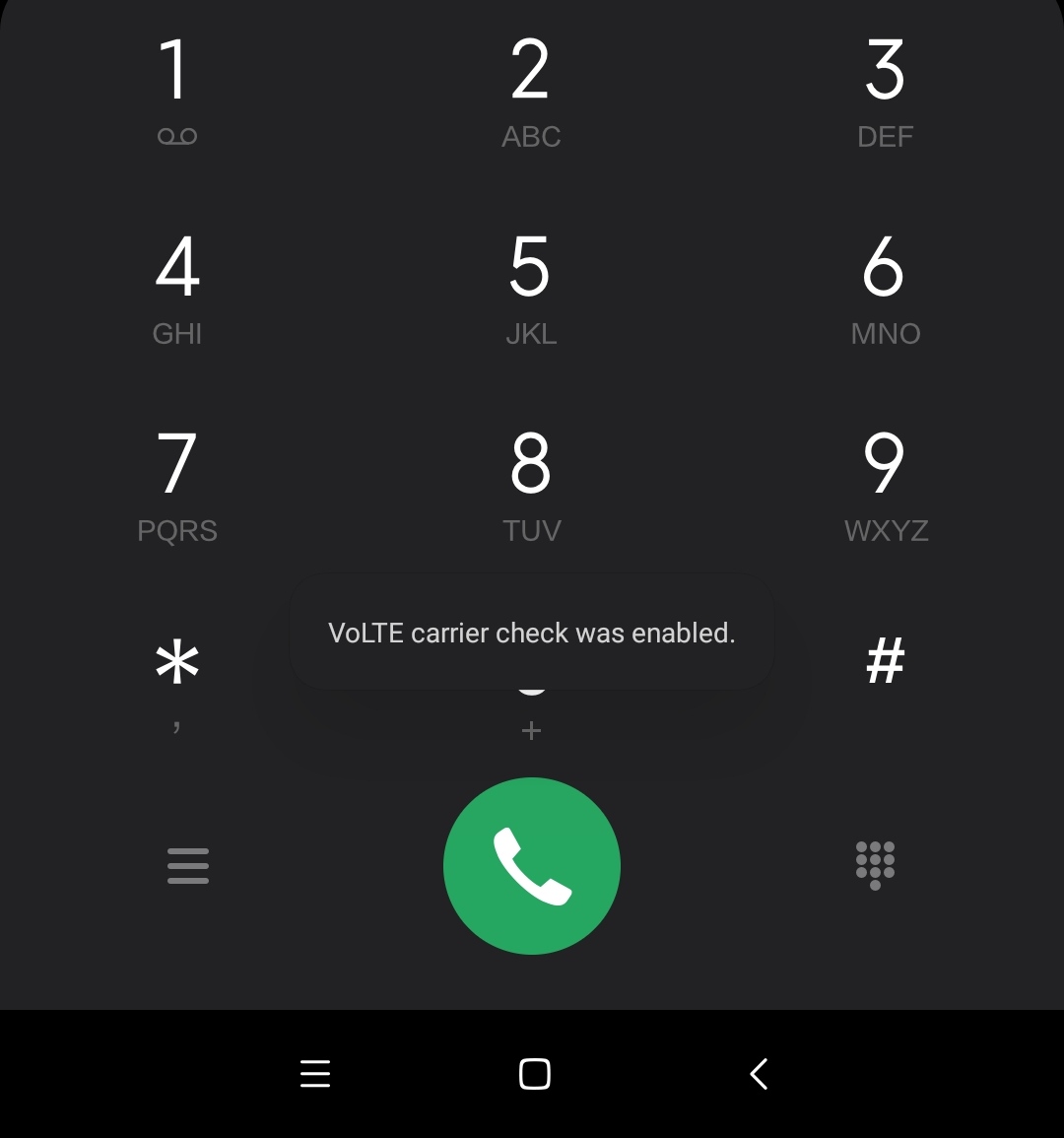Enter digit 5 JKL

(531, 288)
